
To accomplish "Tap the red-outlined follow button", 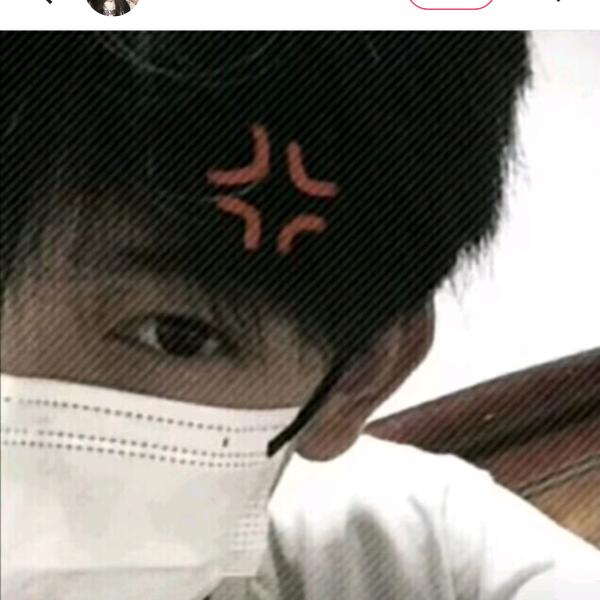I will [452, 3].
